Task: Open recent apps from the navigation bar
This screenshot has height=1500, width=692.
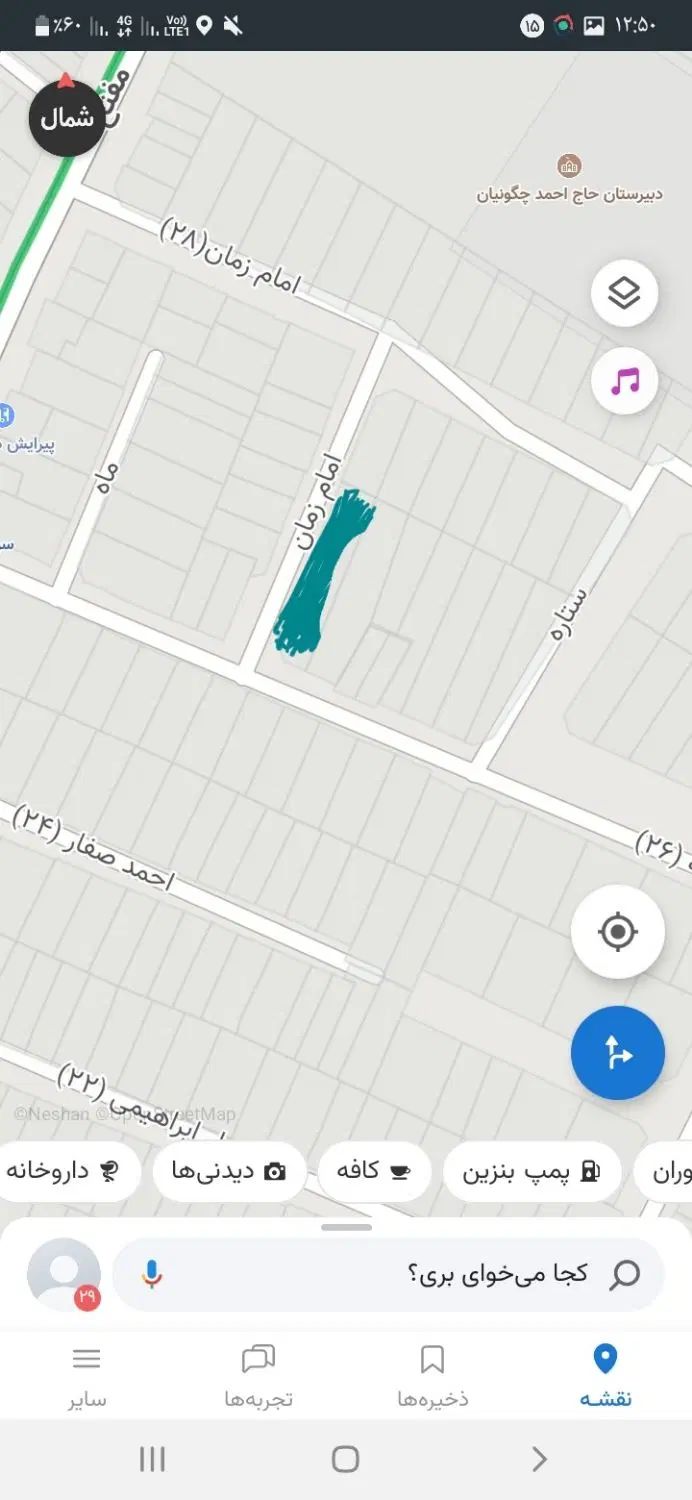Action: (x=152, y=1459)
